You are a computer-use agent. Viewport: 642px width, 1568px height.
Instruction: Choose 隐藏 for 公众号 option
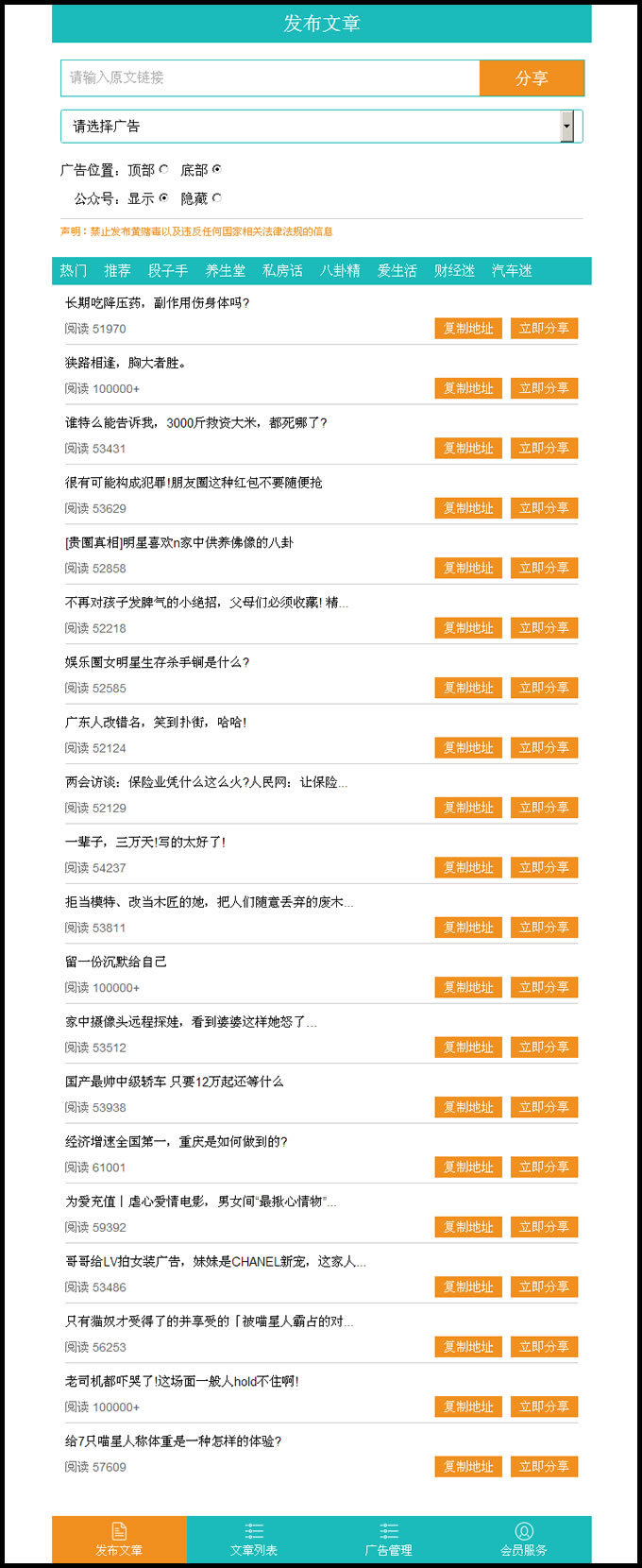(217, 198)
